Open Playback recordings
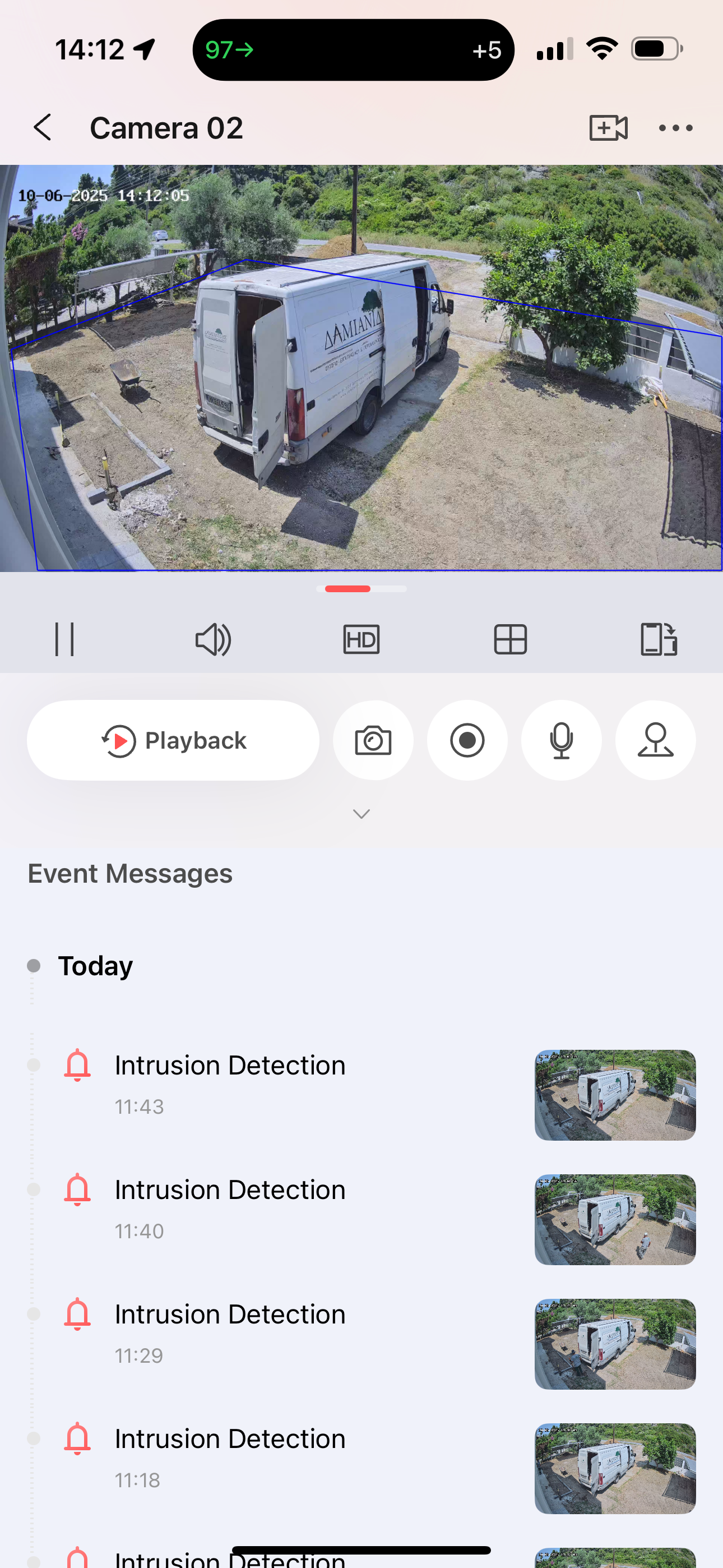The height and width of the screenshot is (1568, 723). coord(173,740)
